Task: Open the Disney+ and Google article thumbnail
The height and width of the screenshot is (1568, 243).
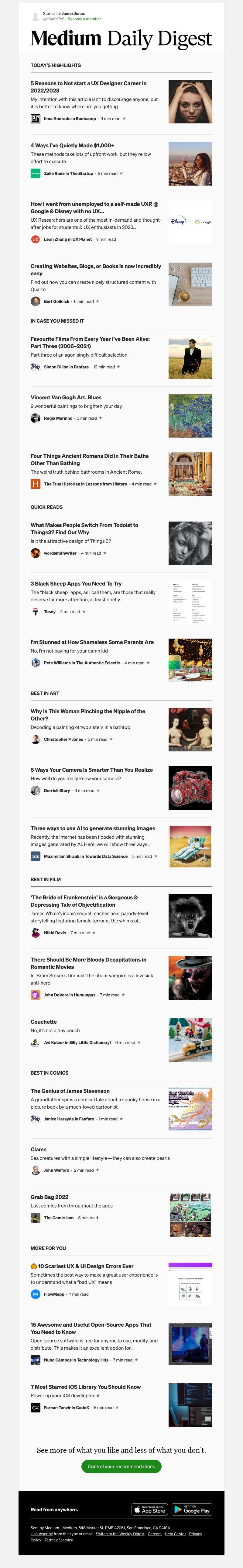Action: tap(190, 222)
